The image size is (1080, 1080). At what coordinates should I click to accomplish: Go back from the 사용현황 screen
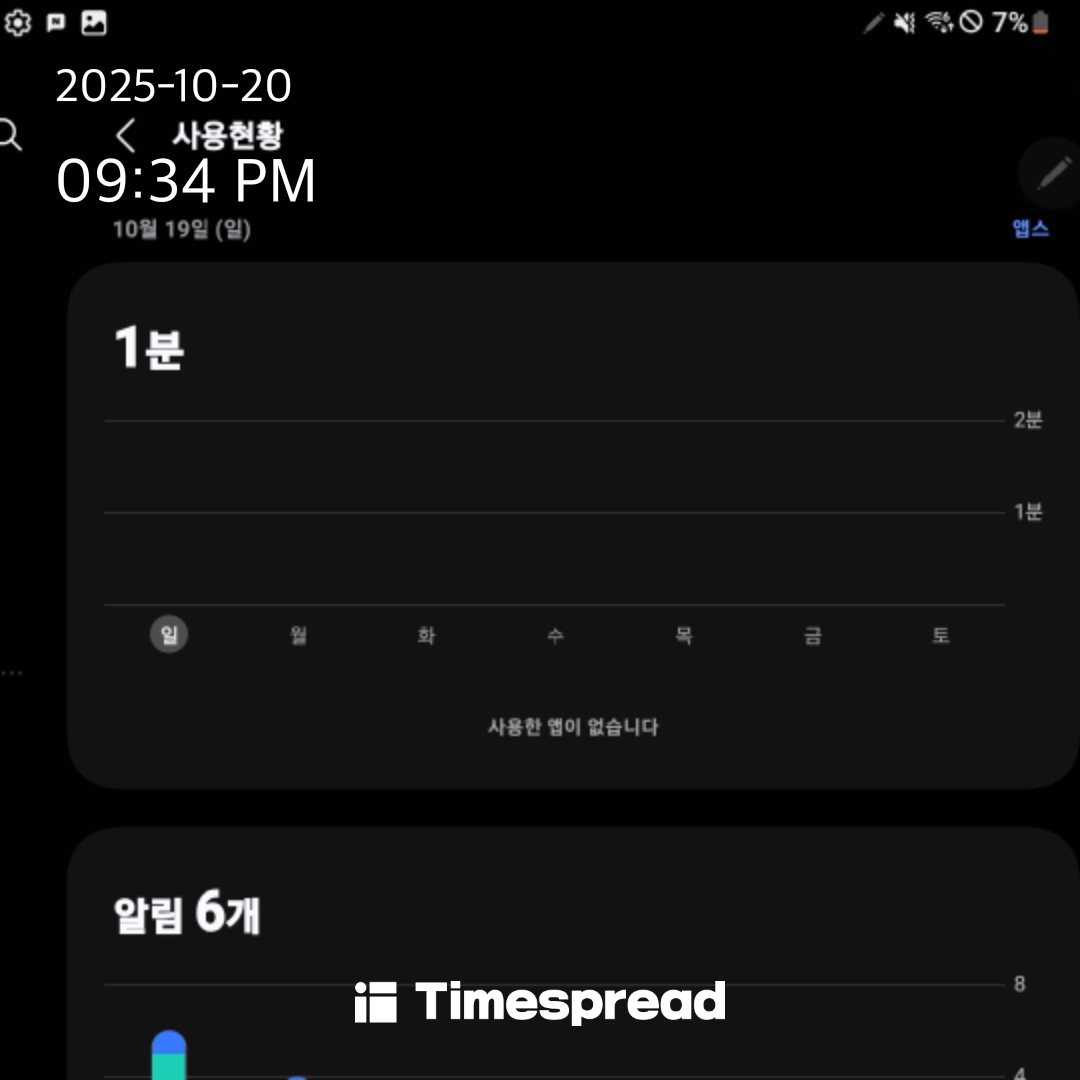click(x=125, y=136)
